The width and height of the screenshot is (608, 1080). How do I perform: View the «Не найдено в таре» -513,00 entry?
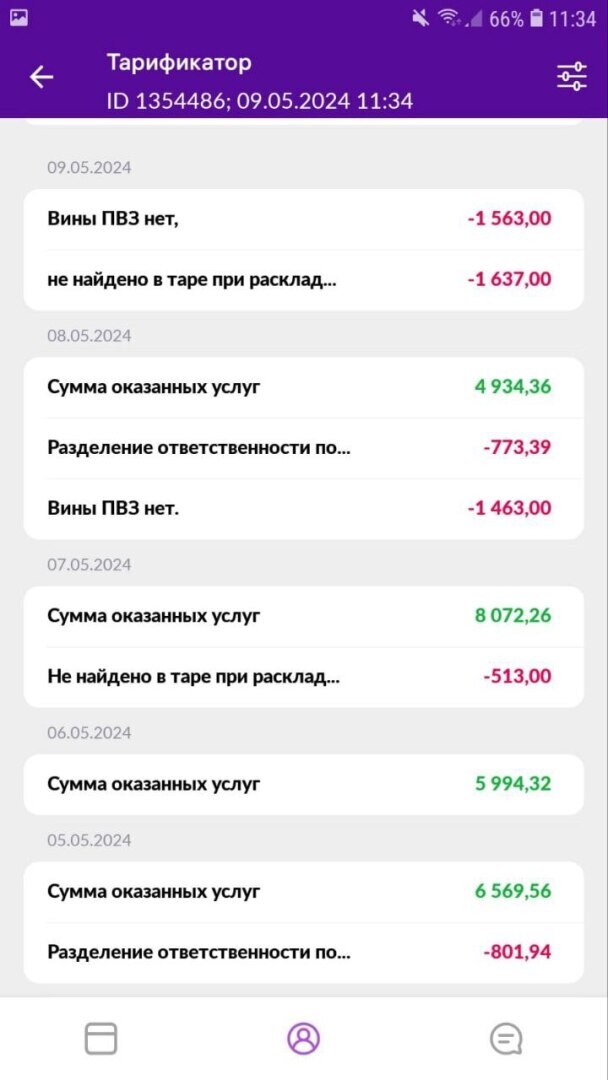pos(303,676)
